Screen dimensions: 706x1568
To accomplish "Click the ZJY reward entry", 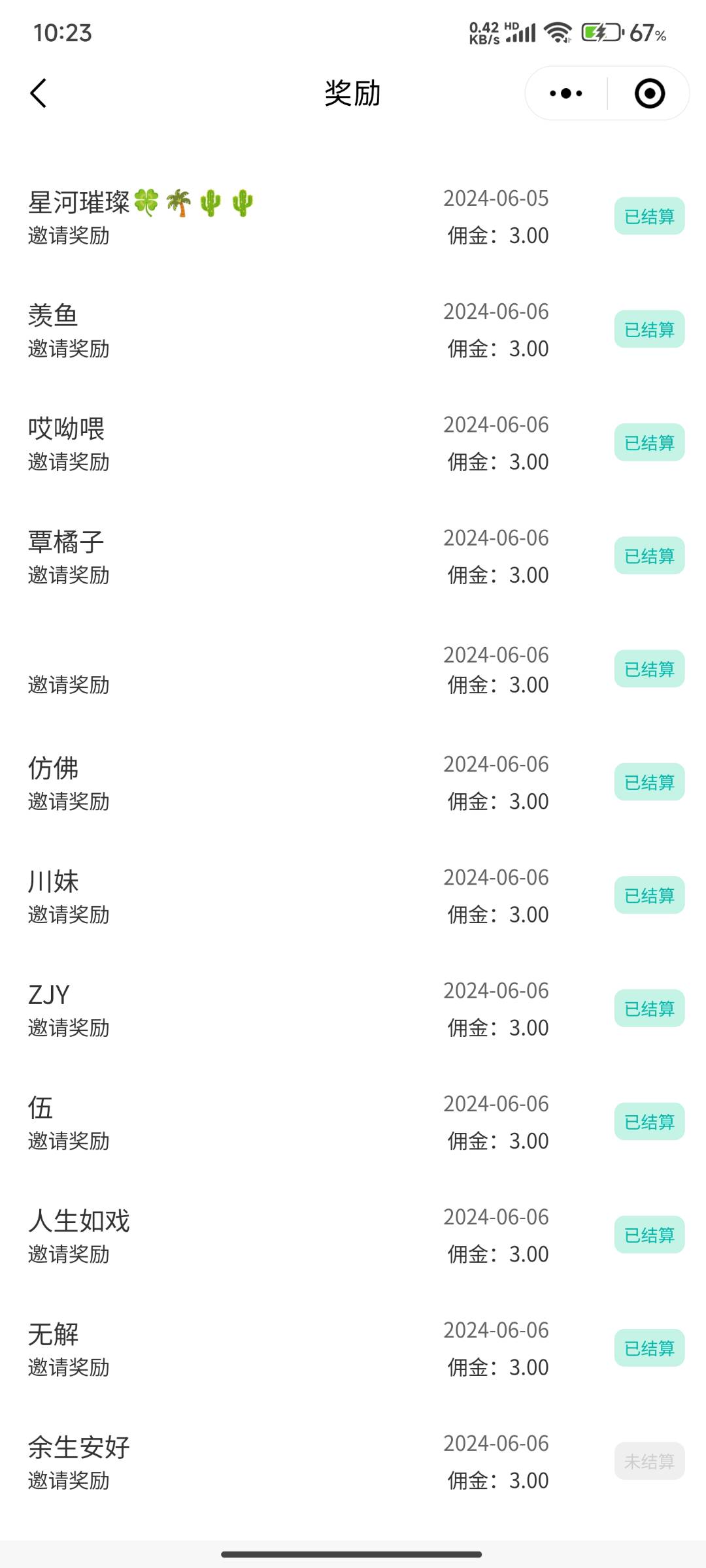I will [x=52, y=993].
